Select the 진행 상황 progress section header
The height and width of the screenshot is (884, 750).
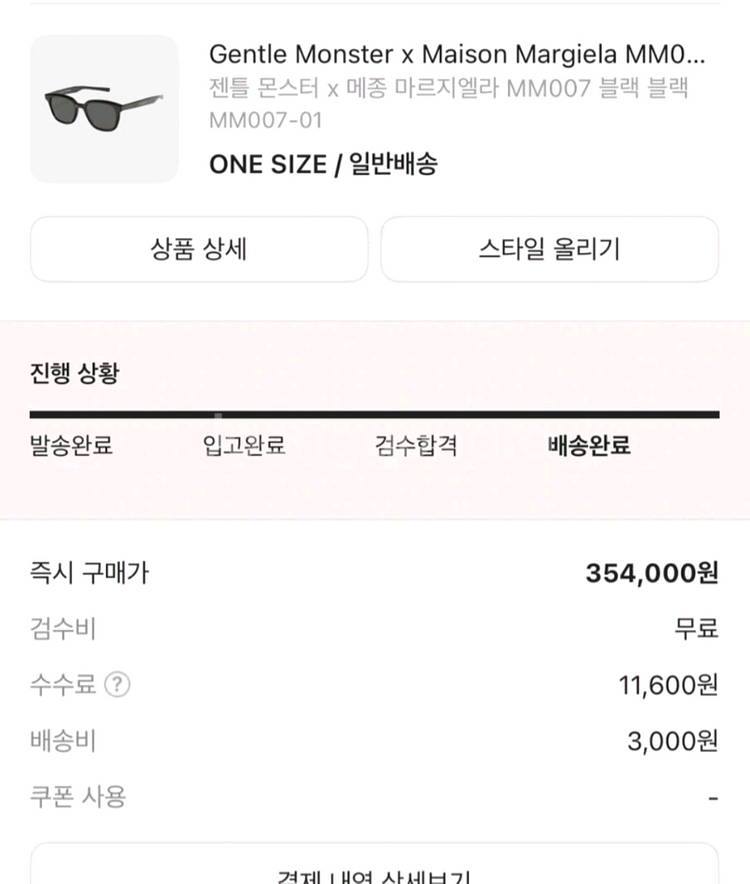coord(73,372)
